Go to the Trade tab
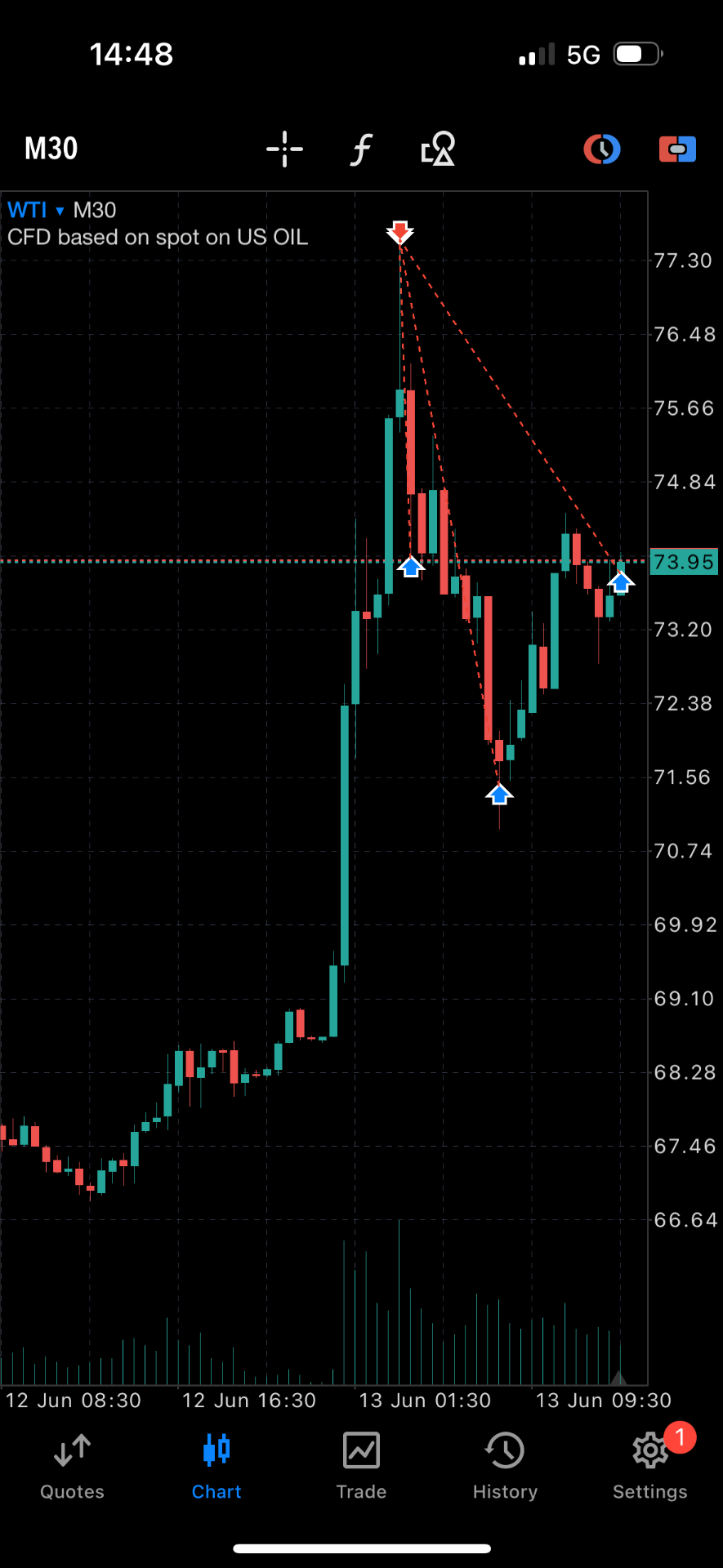Screen dimensions: 723x1568 pyautogui.click(x=361, y=1468)
